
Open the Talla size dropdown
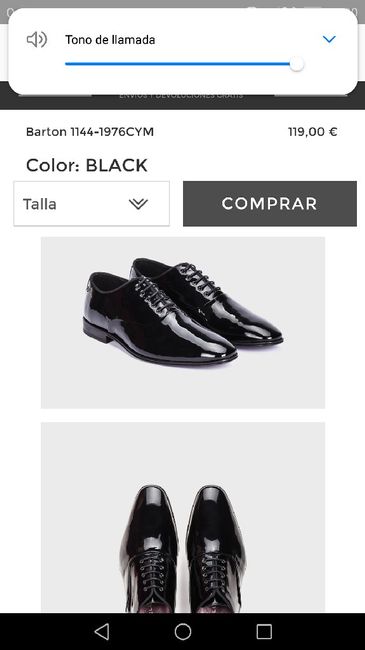[92, 204]
